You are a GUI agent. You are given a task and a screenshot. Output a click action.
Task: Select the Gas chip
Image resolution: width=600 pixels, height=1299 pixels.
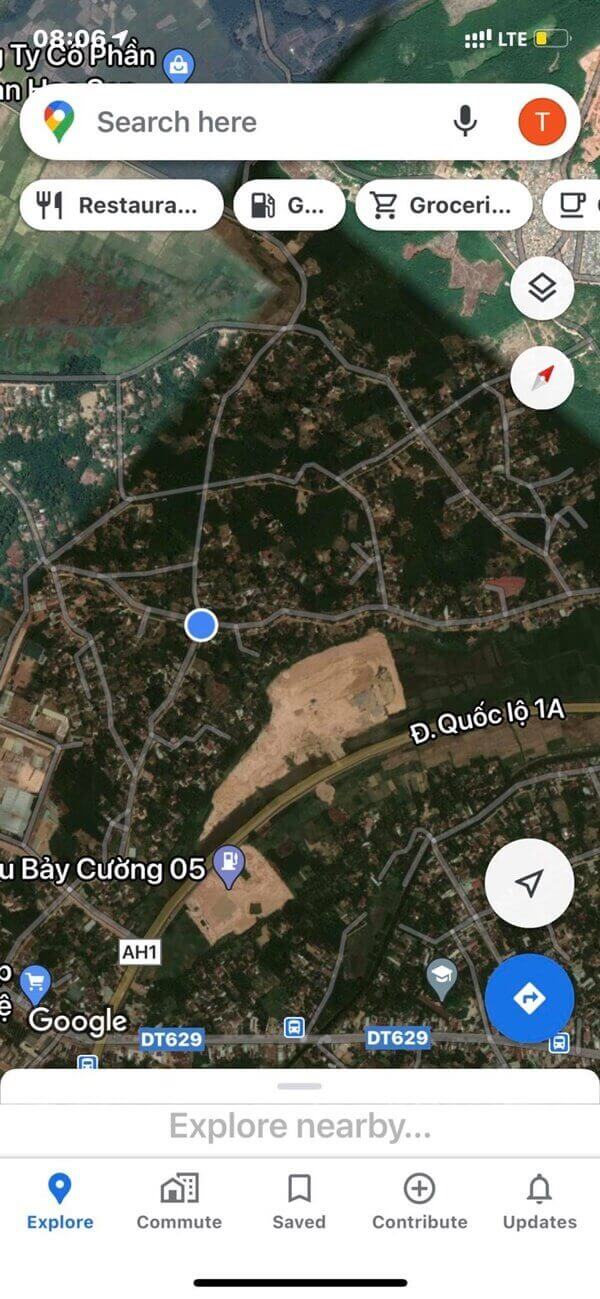[x=289, y=206]
